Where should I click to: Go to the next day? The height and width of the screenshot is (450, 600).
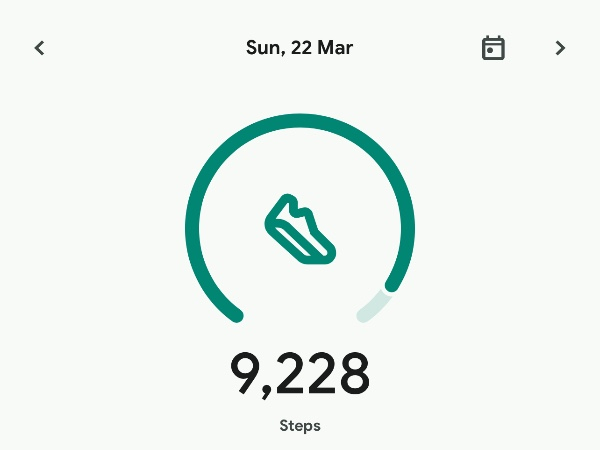[560, 48]
